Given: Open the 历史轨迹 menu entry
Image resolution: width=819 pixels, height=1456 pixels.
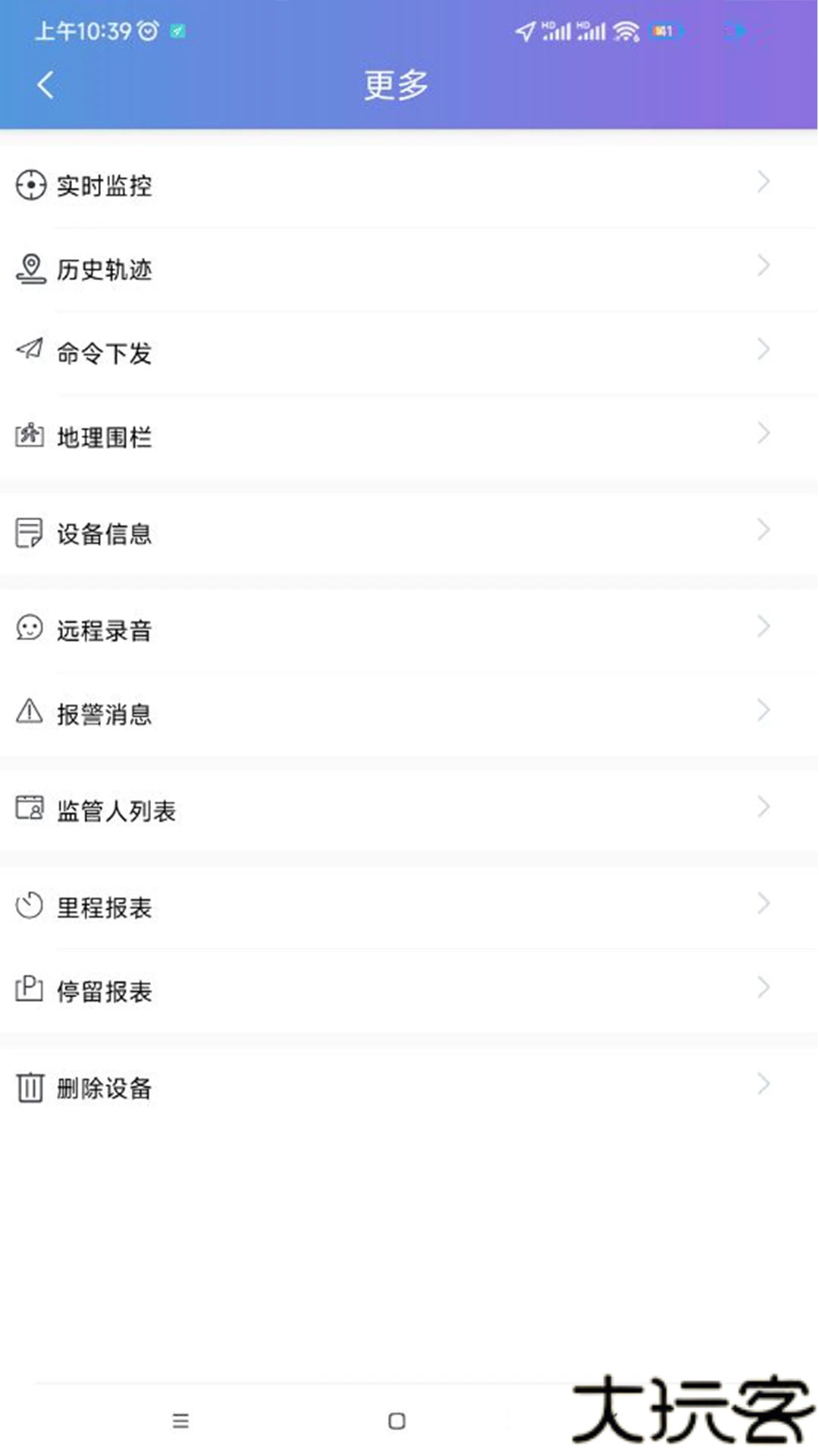Looking at the screenshot, I should 104,268.
